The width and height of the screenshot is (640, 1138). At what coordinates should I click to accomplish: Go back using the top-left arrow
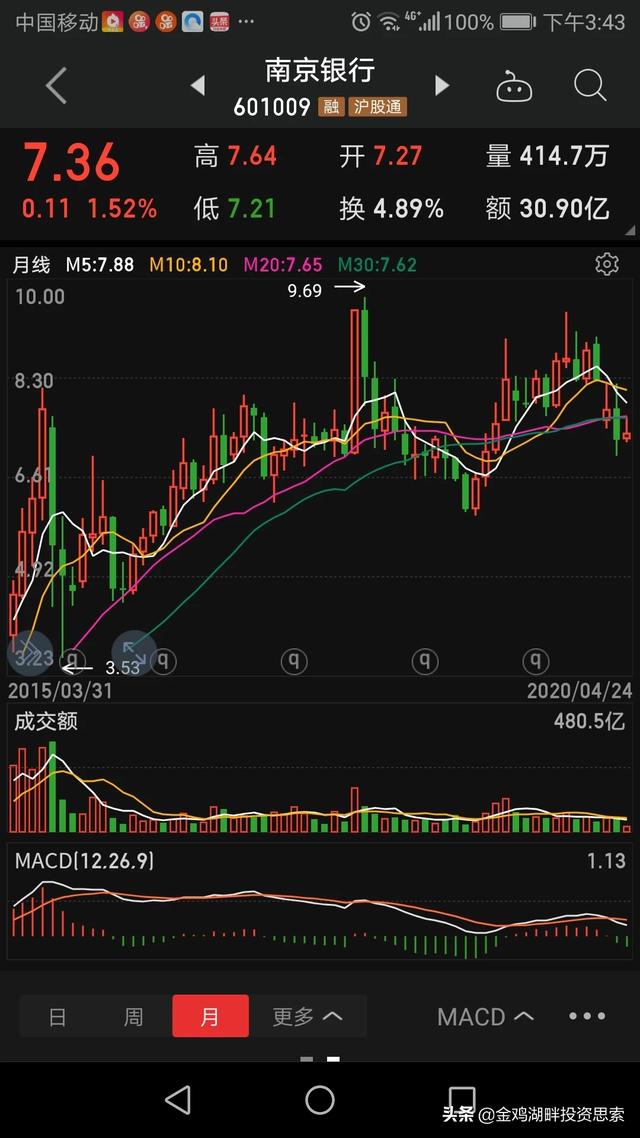57,86
